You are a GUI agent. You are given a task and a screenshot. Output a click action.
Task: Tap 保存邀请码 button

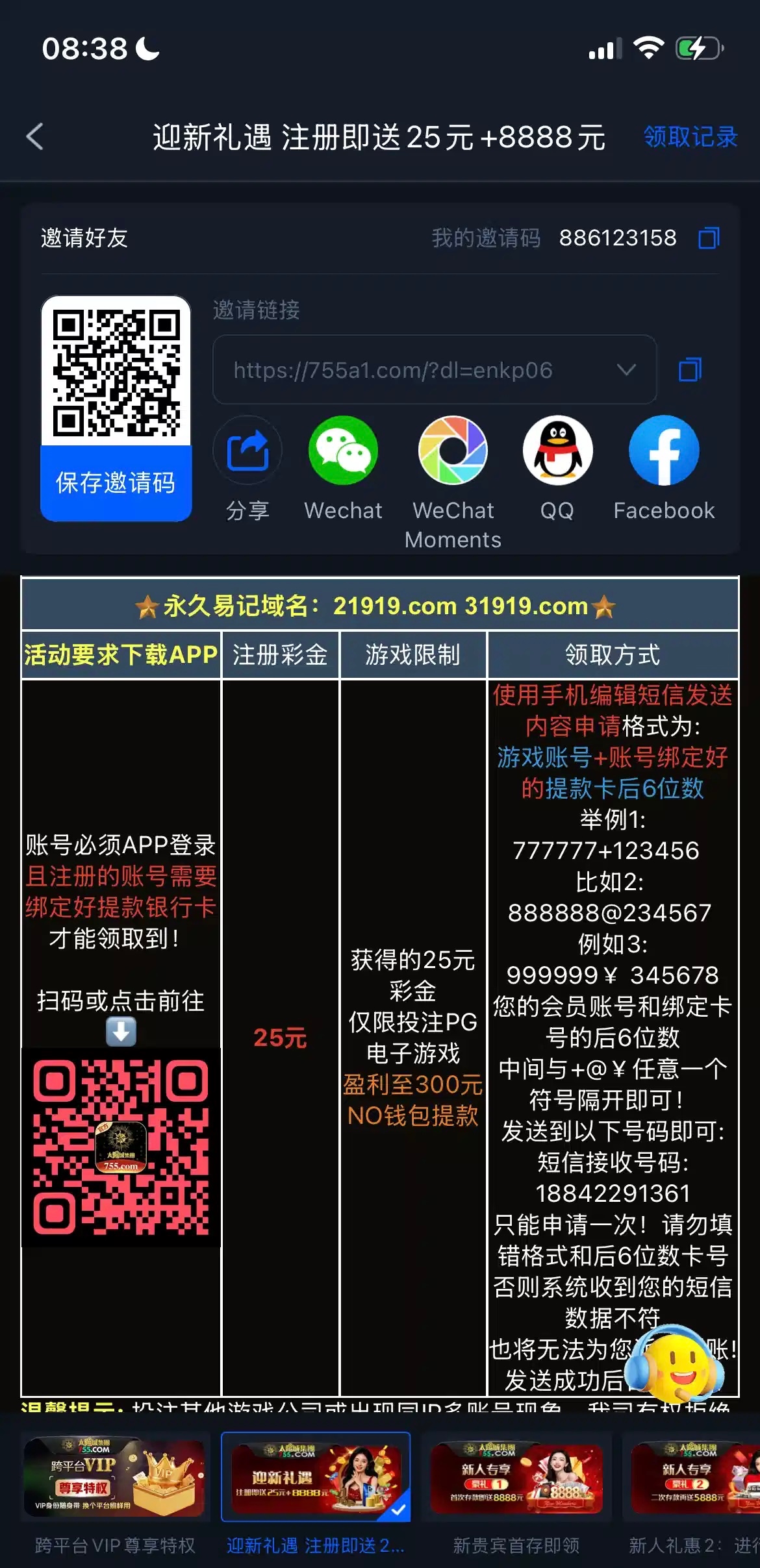click(x=116, y=483)
